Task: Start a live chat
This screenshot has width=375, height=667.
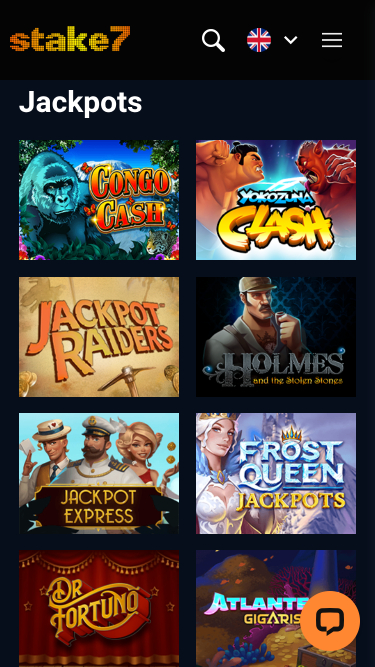Action: coord(330,621)
